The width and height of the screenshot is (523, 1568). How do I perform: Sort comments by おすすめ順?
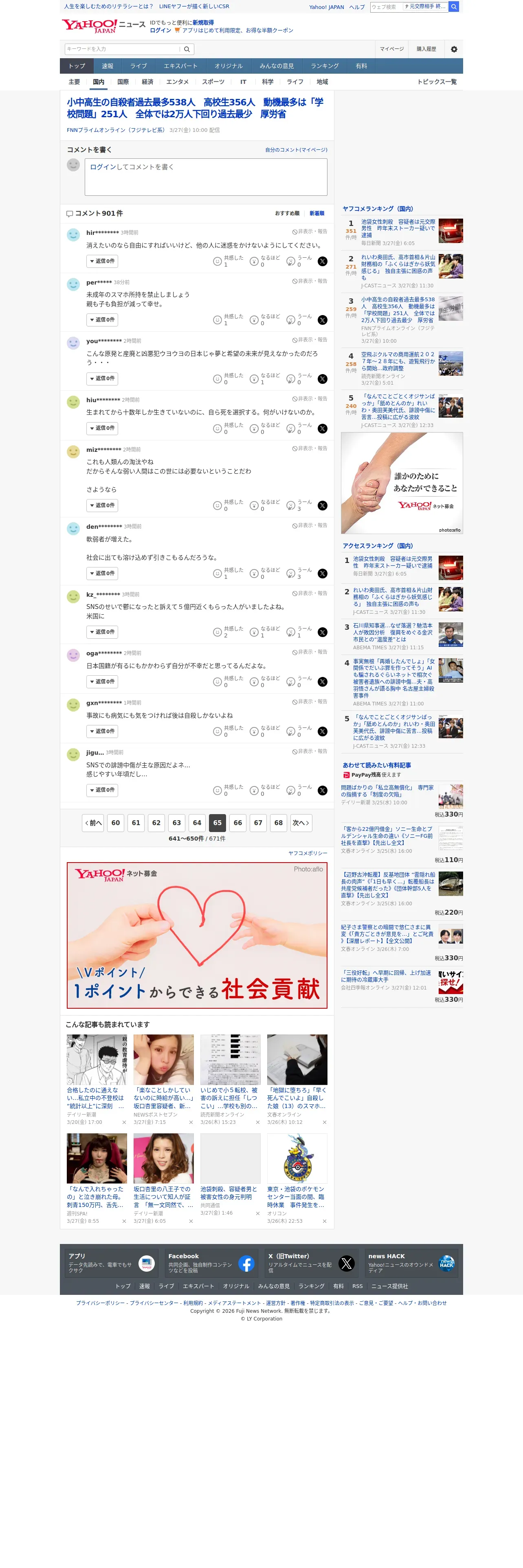click(x=287, y=213)
